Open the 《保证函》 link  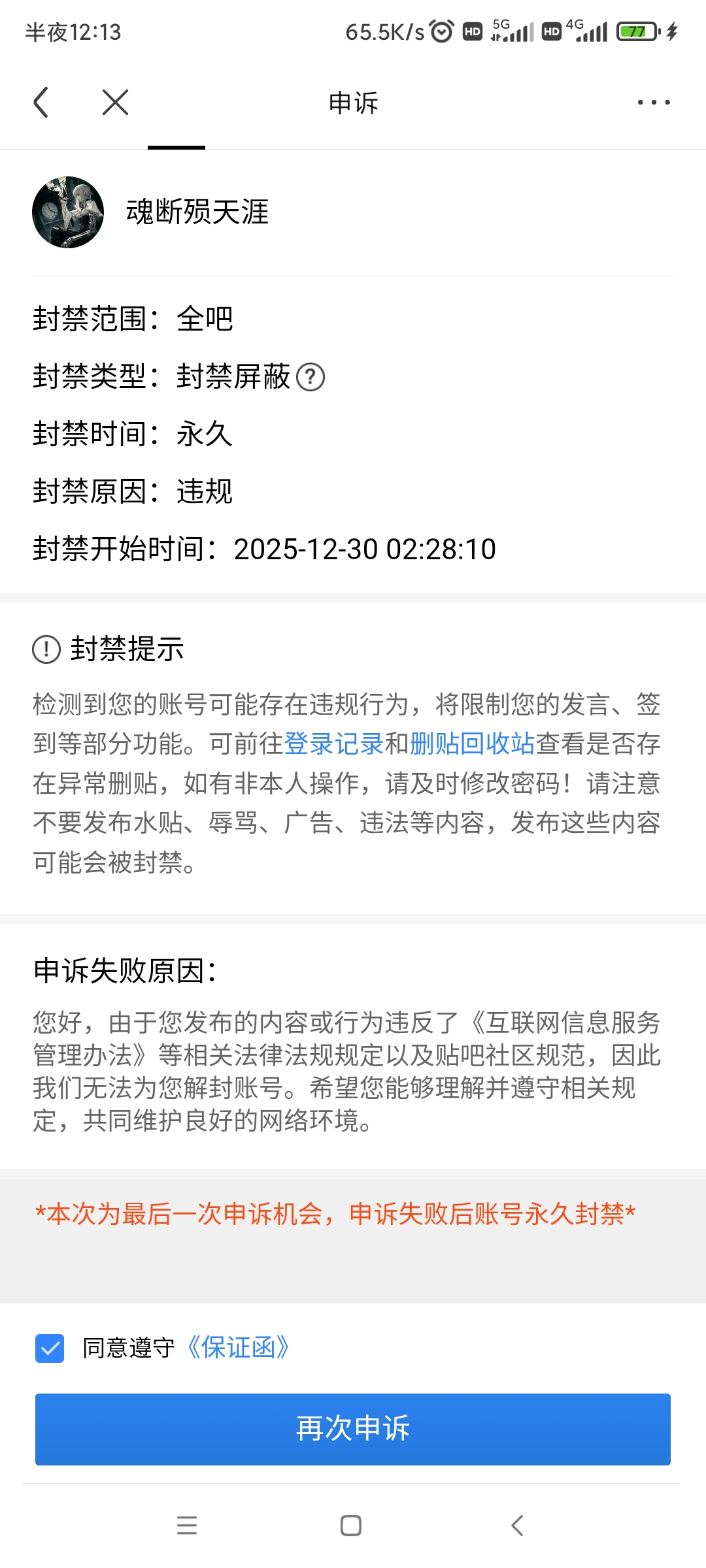(x=238, y=1348)
